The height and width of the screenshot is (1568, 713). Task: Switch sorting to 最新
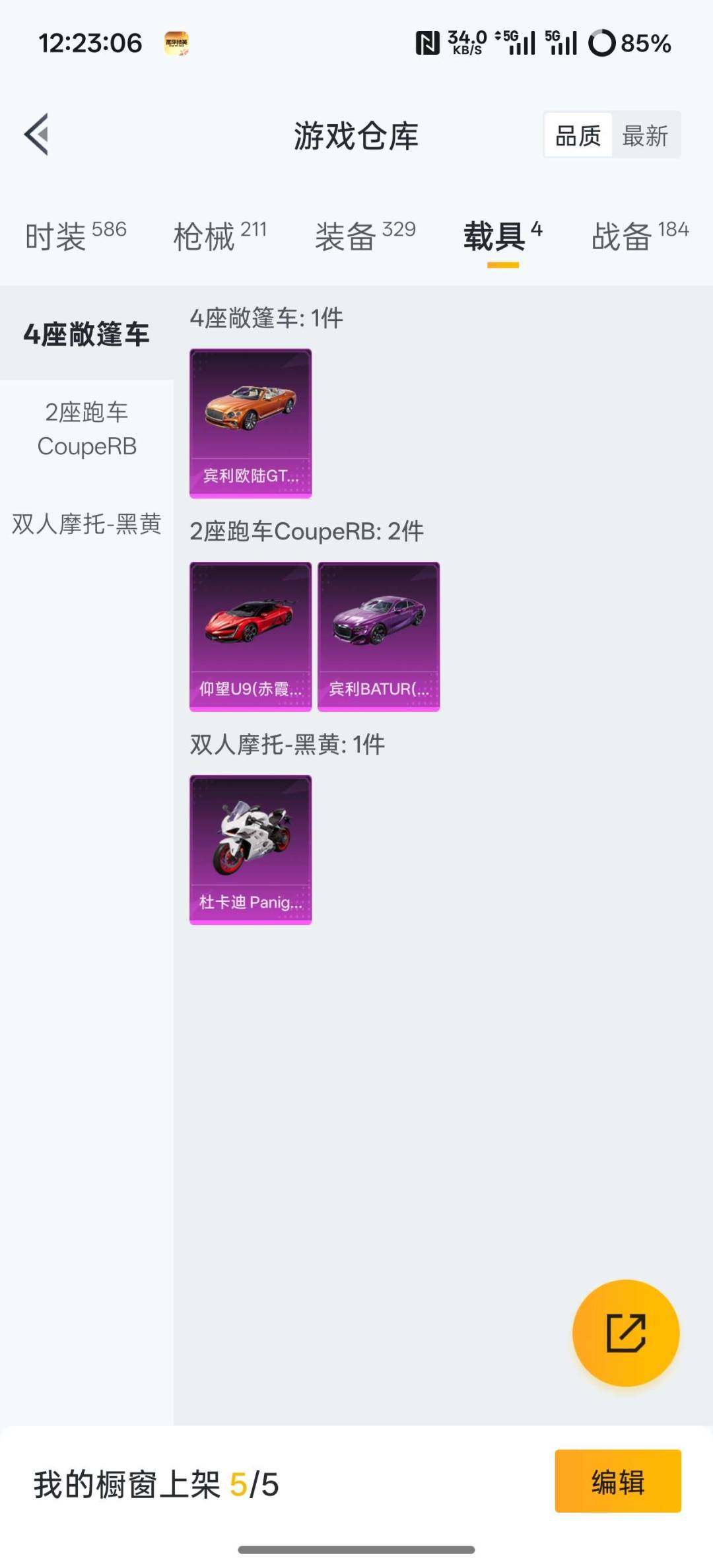tap(645, 135)
